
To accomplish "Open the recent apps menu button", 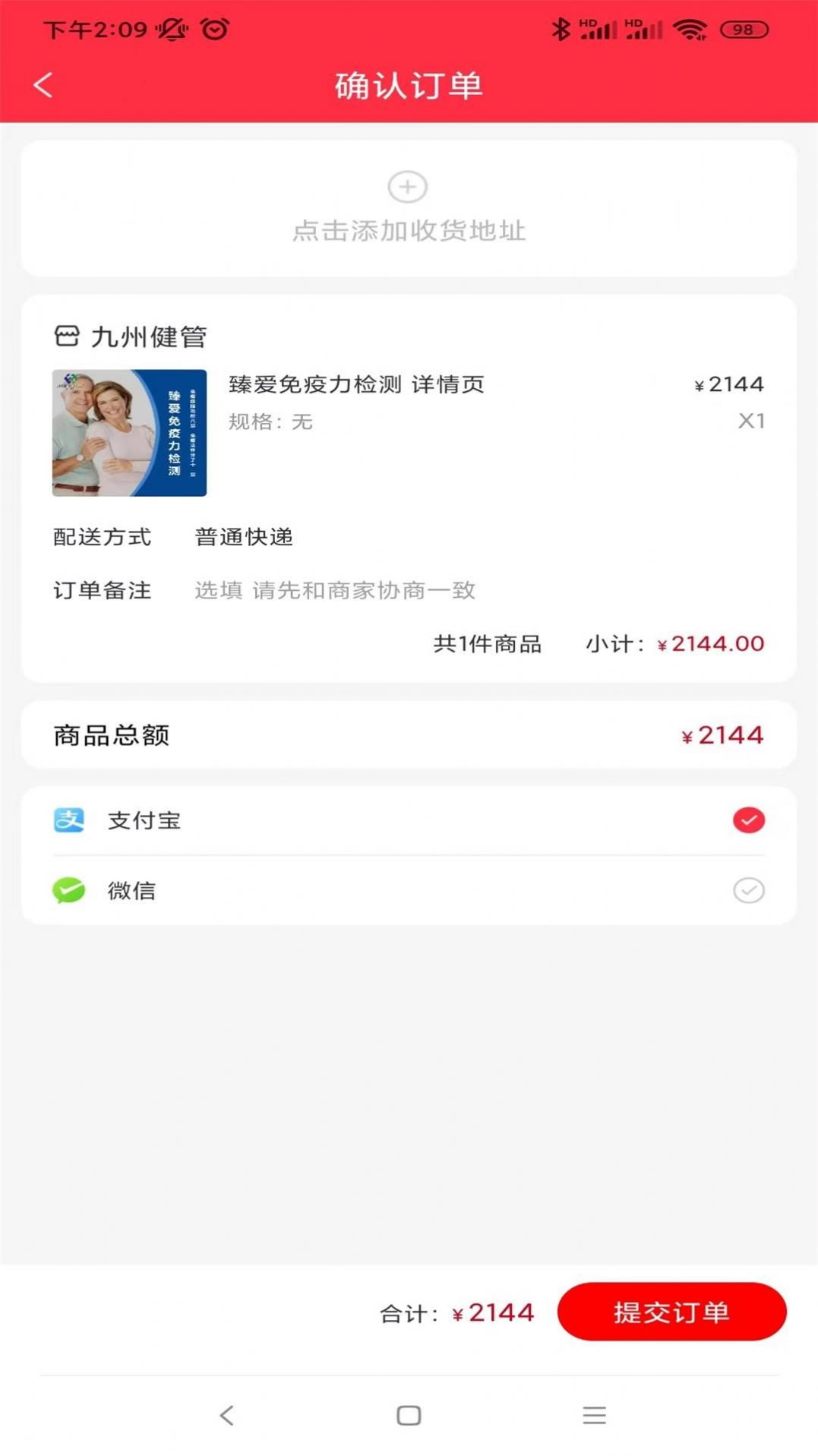I will coord(593,1414).
